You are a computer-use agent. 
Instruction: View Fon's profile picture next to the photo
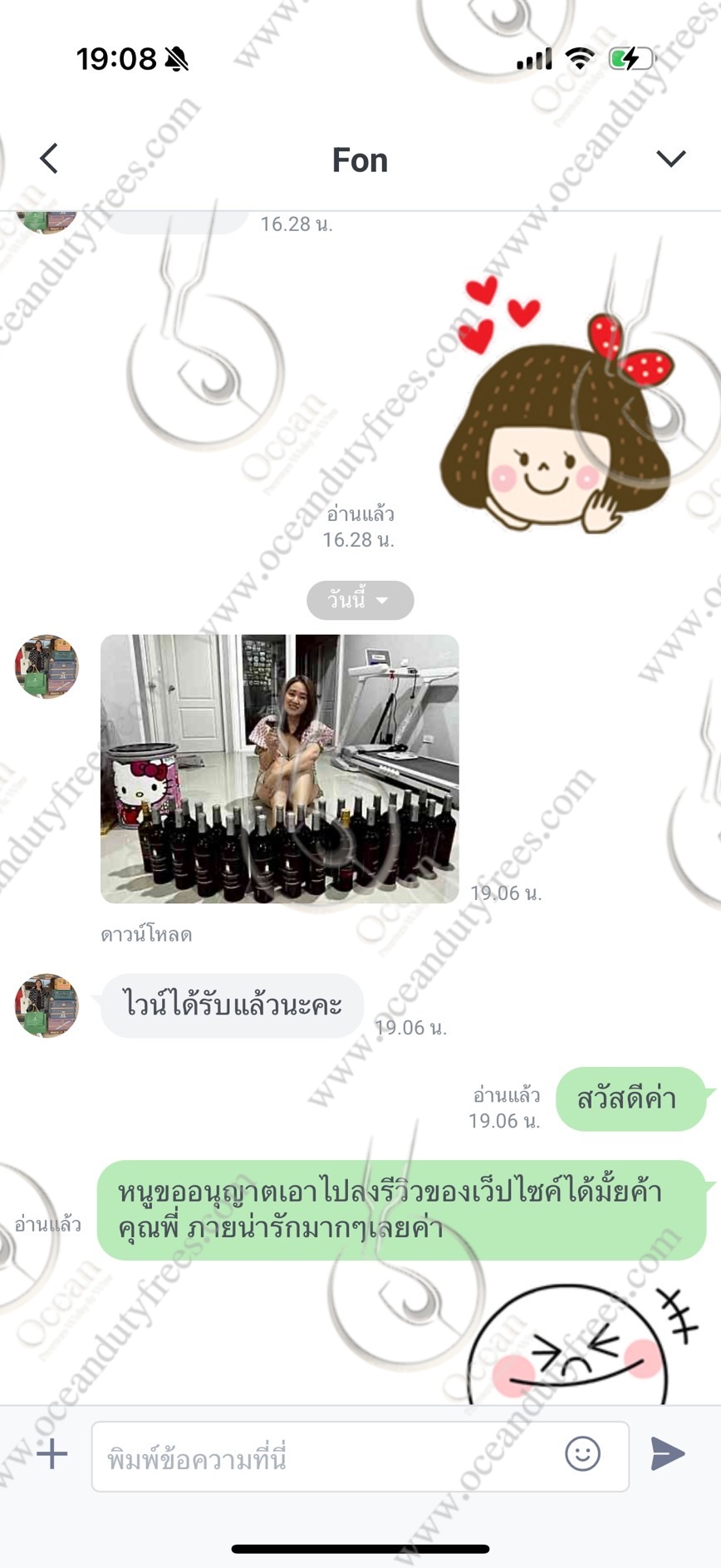[x=47, y=666]
